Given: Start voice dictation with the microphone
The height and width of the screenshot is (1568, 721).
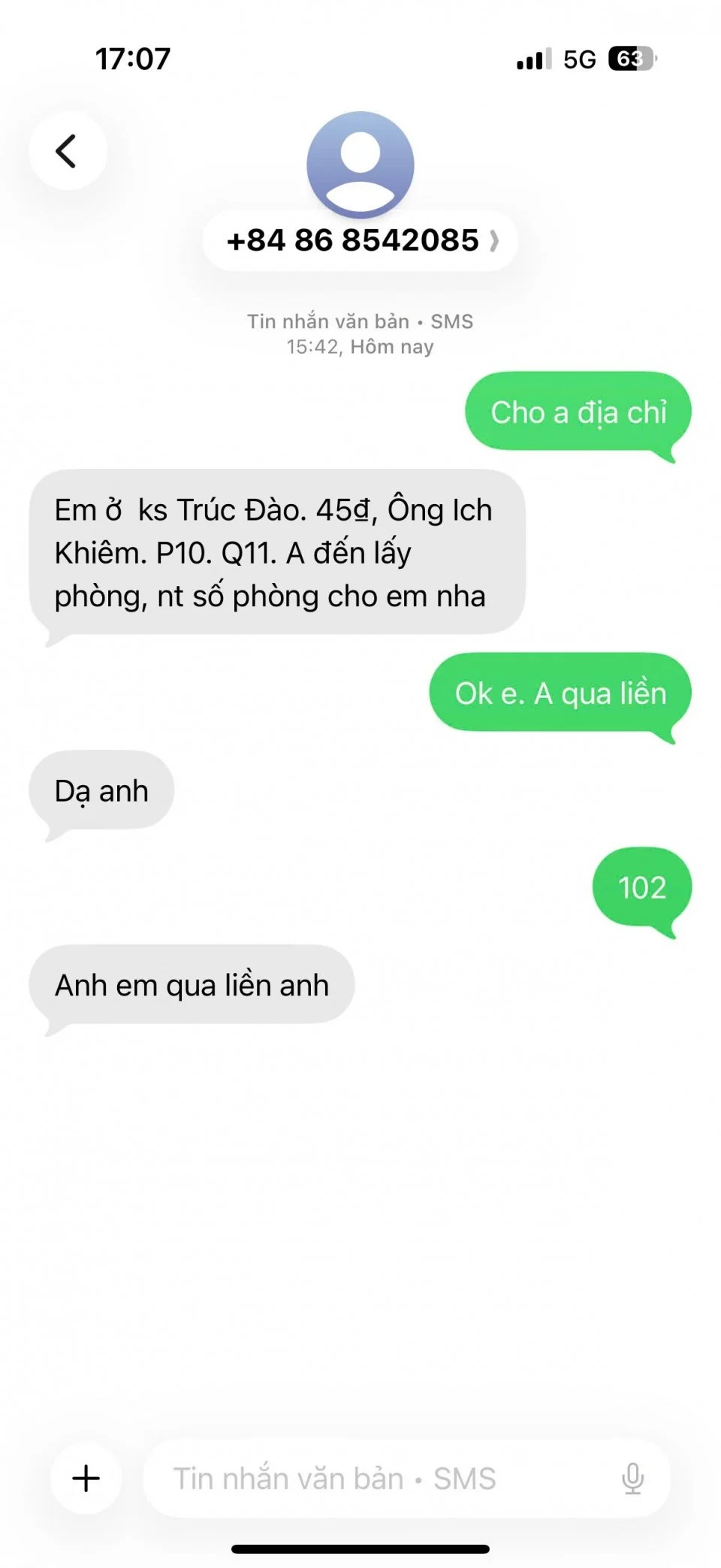Looking at the screenshot, I should click(632, 1478).
